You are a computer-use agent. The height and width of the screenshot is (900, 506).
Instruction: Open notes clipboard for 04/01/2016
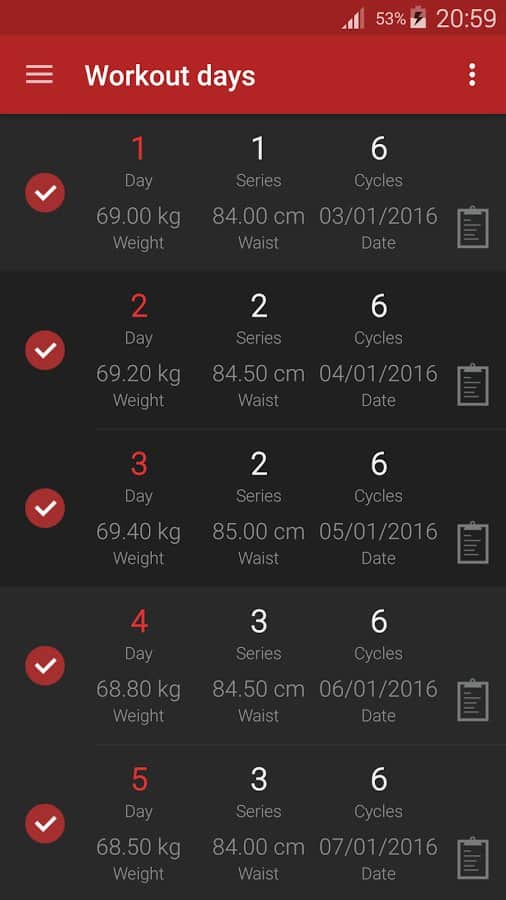(473, 385)
